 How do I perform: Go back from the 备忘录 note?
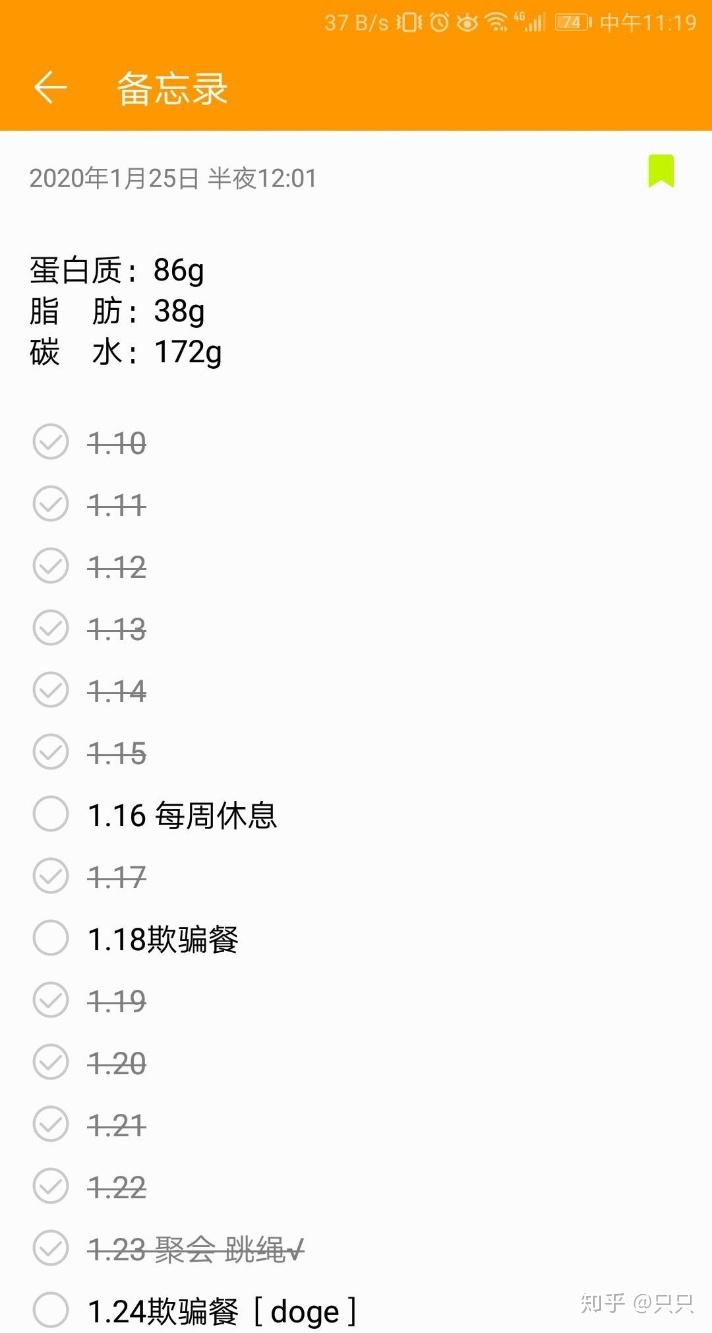[50, 88]
